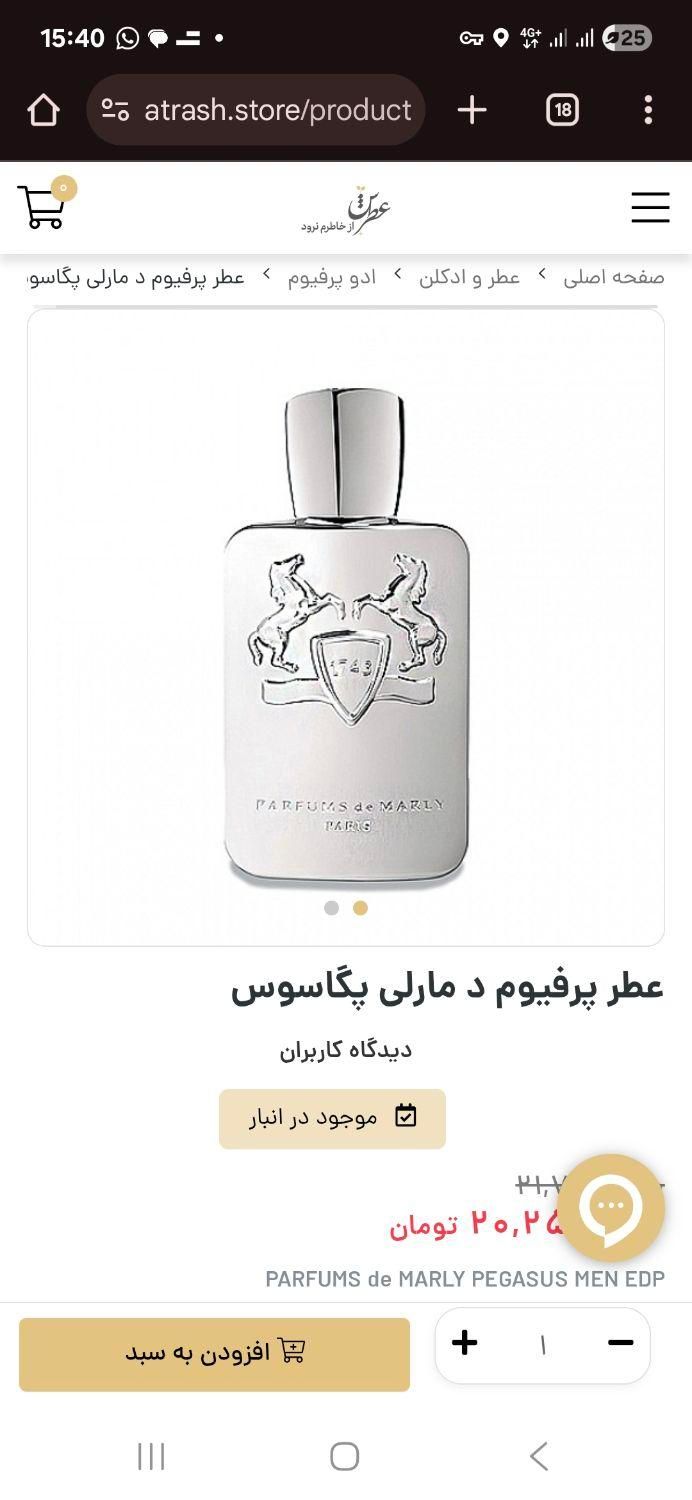Open the live chat bubble
Viewport: 692px width, 1500px height.
coord(610,1208)
